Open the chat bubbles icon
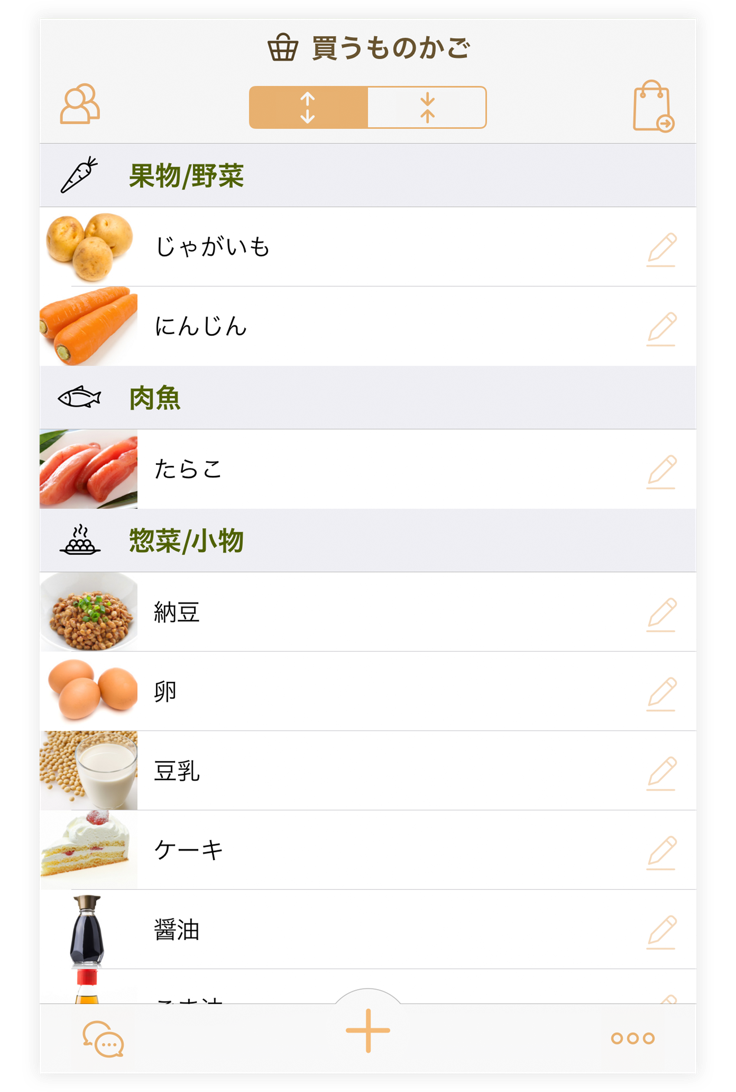 [x=103, y=1039]
